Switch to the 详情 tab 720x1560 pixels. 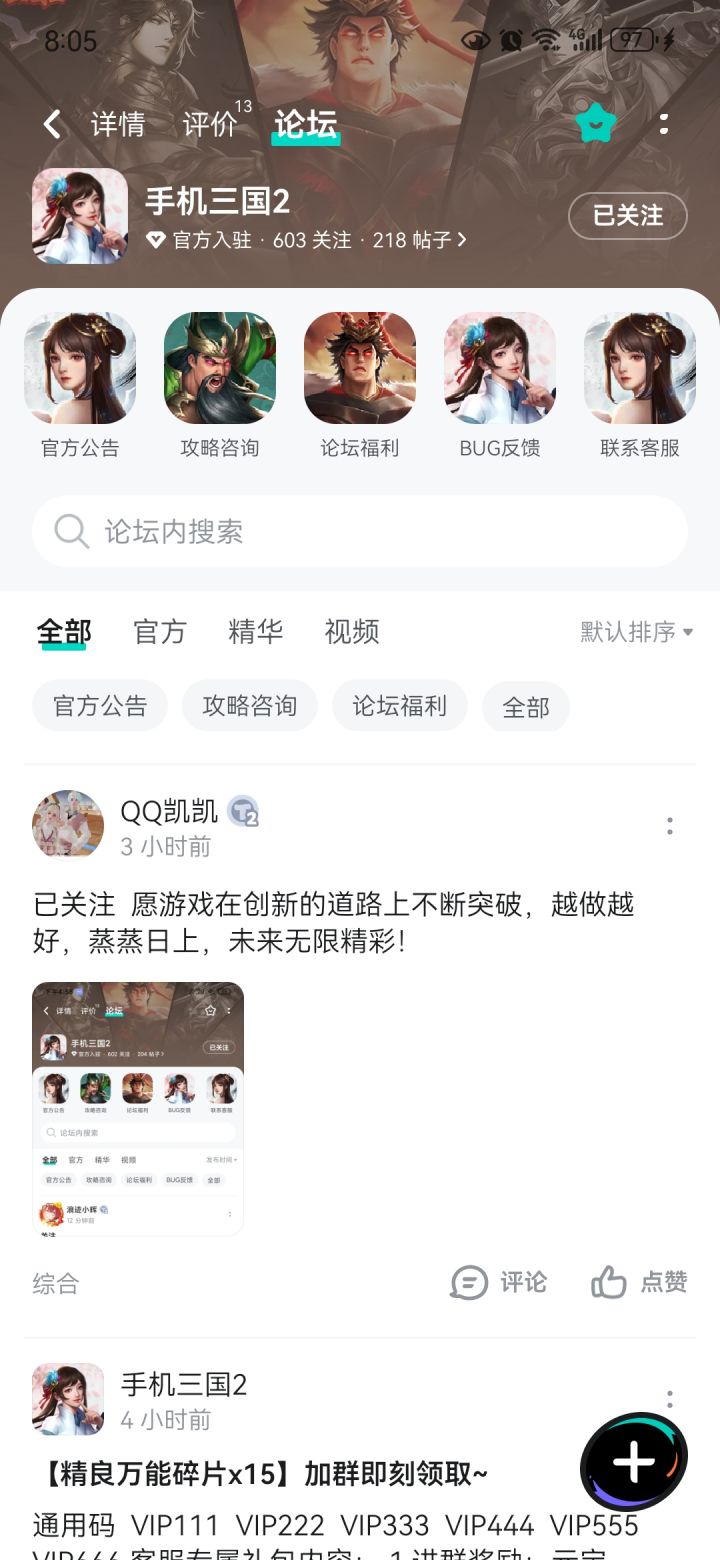click(x=118, y=125)
